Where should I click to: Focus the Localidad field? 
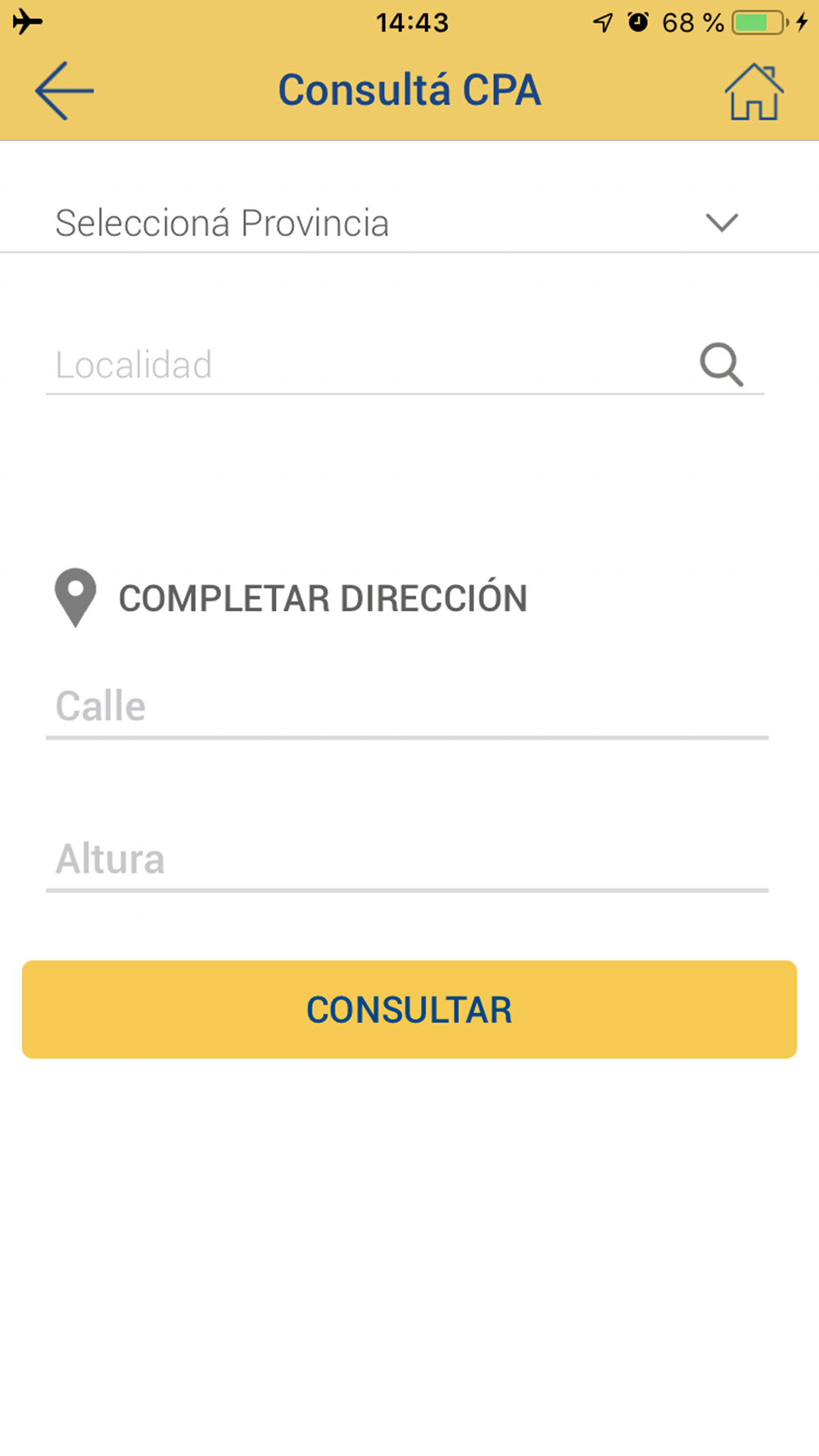click(405, 365)
